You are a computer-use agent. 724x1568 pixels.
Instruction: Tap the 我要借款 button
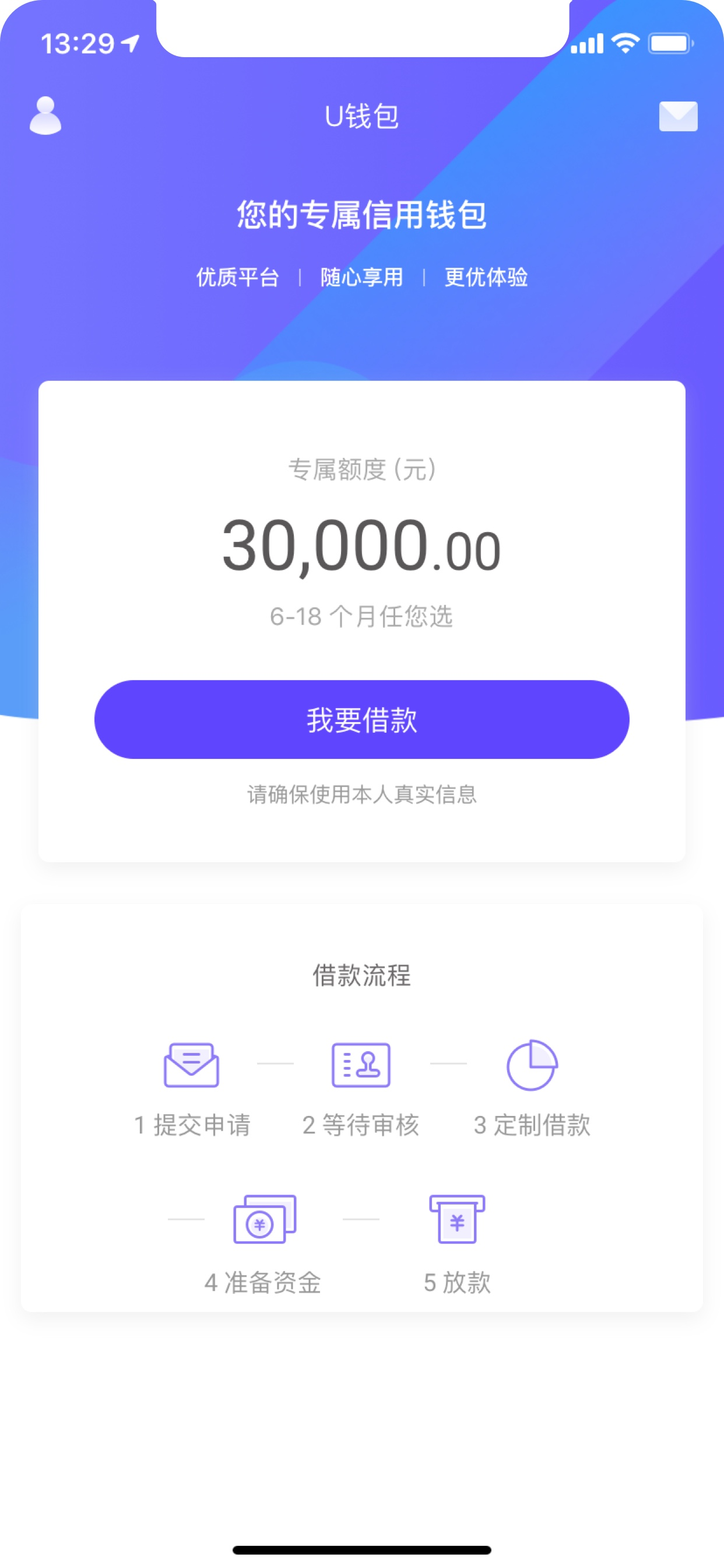point(361,718)
